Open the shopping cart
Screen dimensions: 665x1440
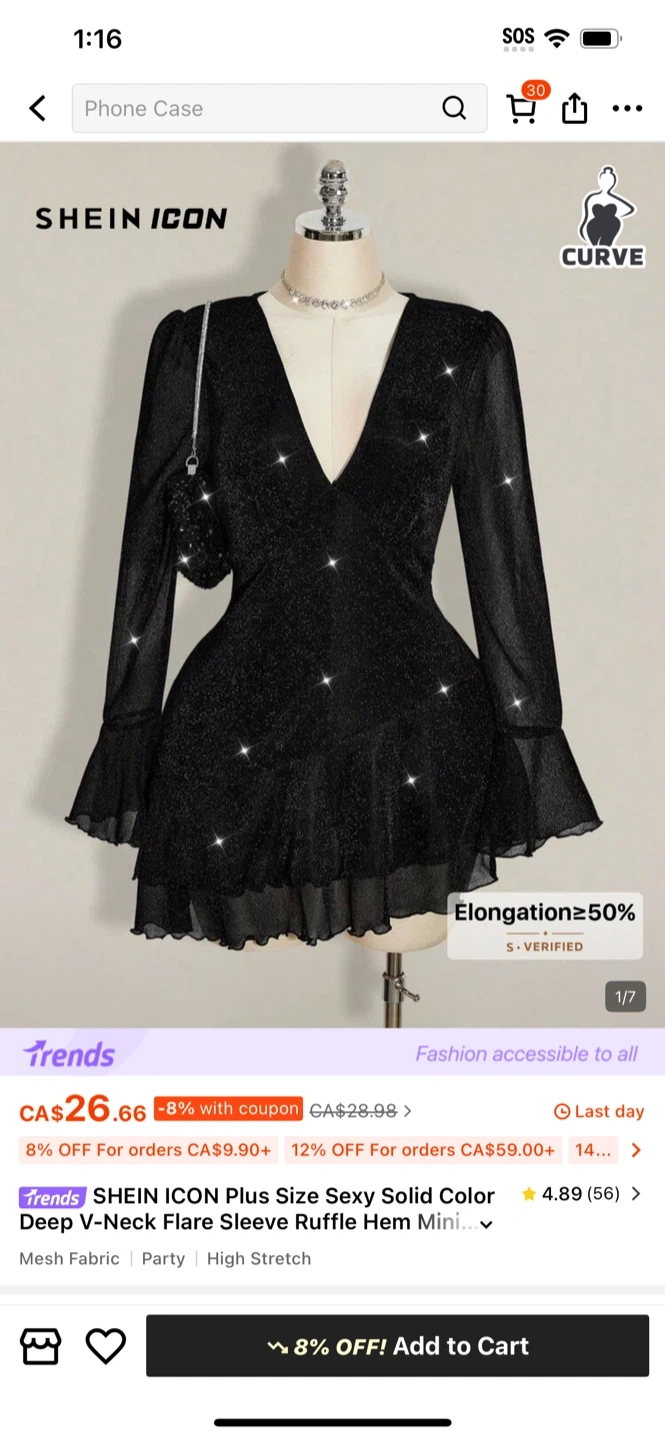(522, 107)
